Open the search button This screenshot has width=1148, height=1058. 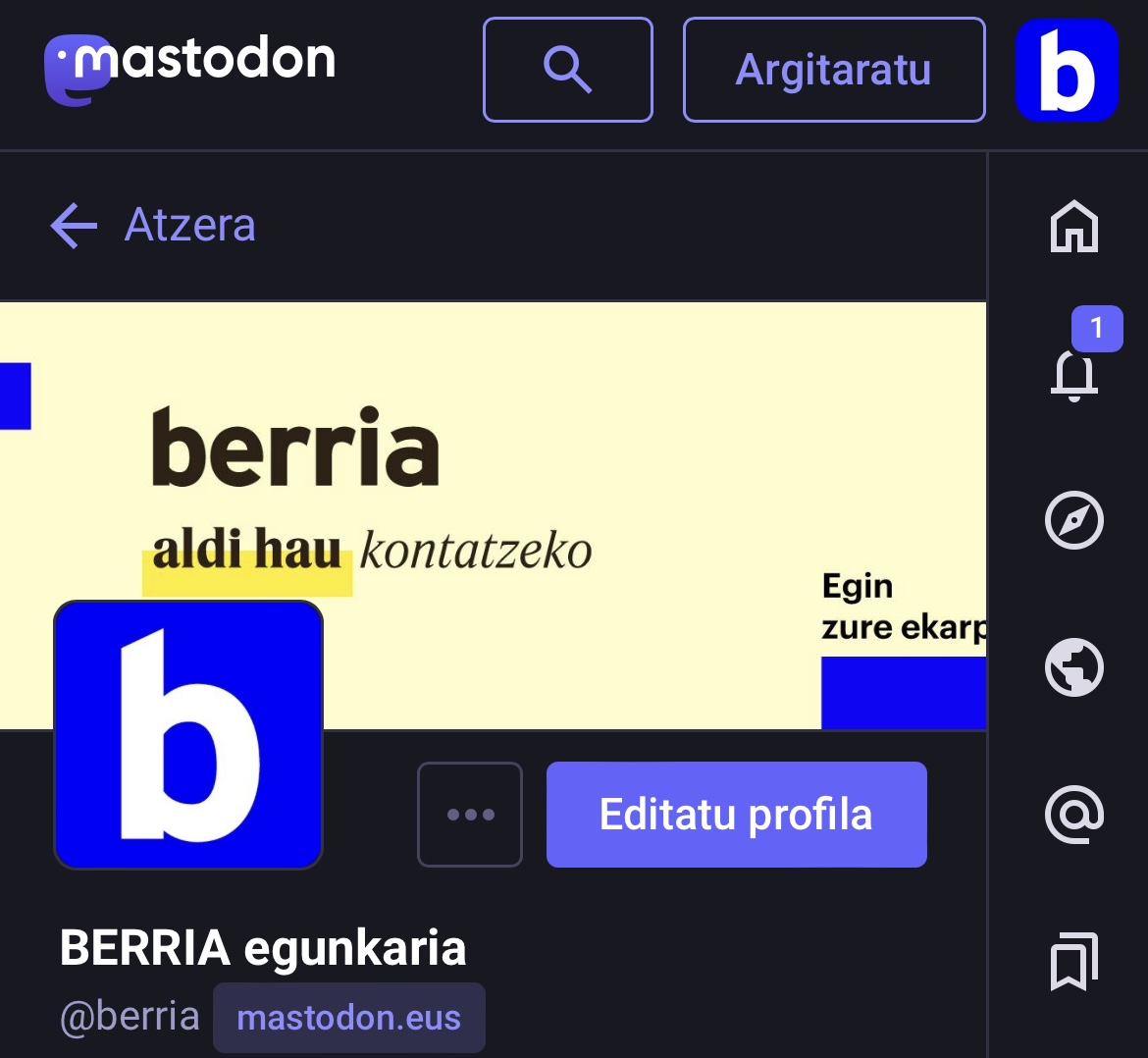[x=567, y=70]
